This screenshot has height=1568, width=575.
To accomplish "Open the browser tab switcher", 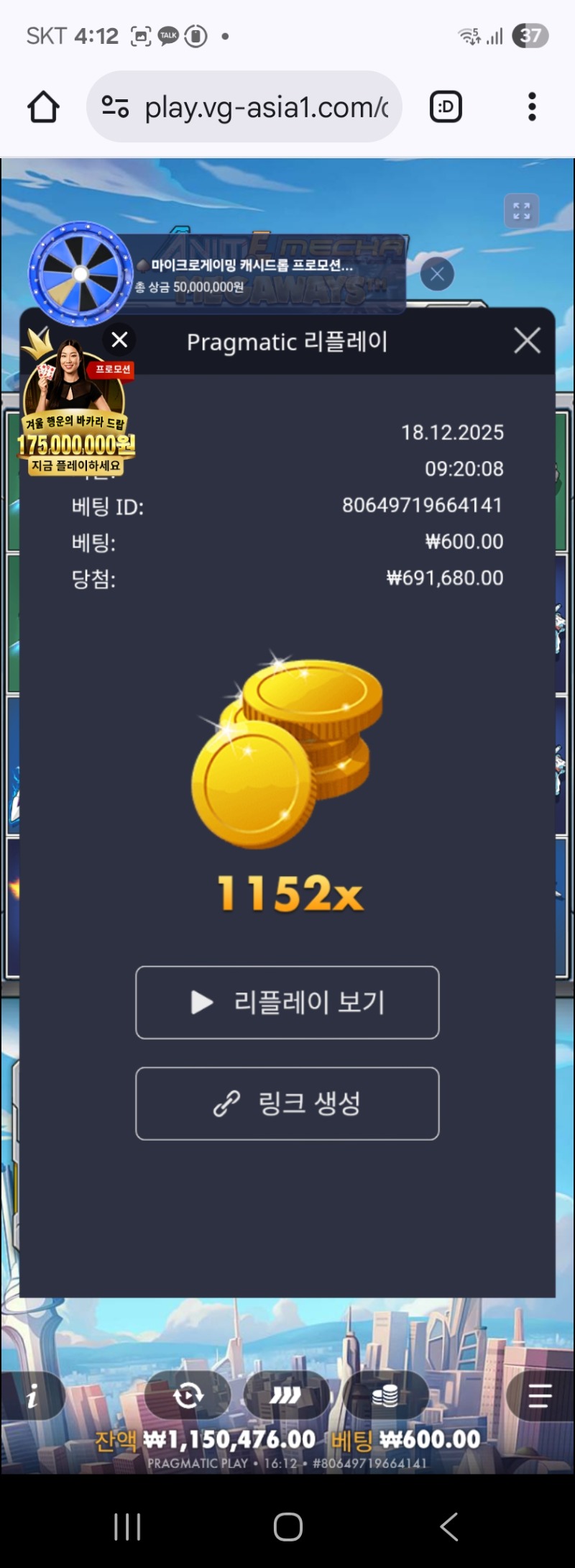I will 446,107.
